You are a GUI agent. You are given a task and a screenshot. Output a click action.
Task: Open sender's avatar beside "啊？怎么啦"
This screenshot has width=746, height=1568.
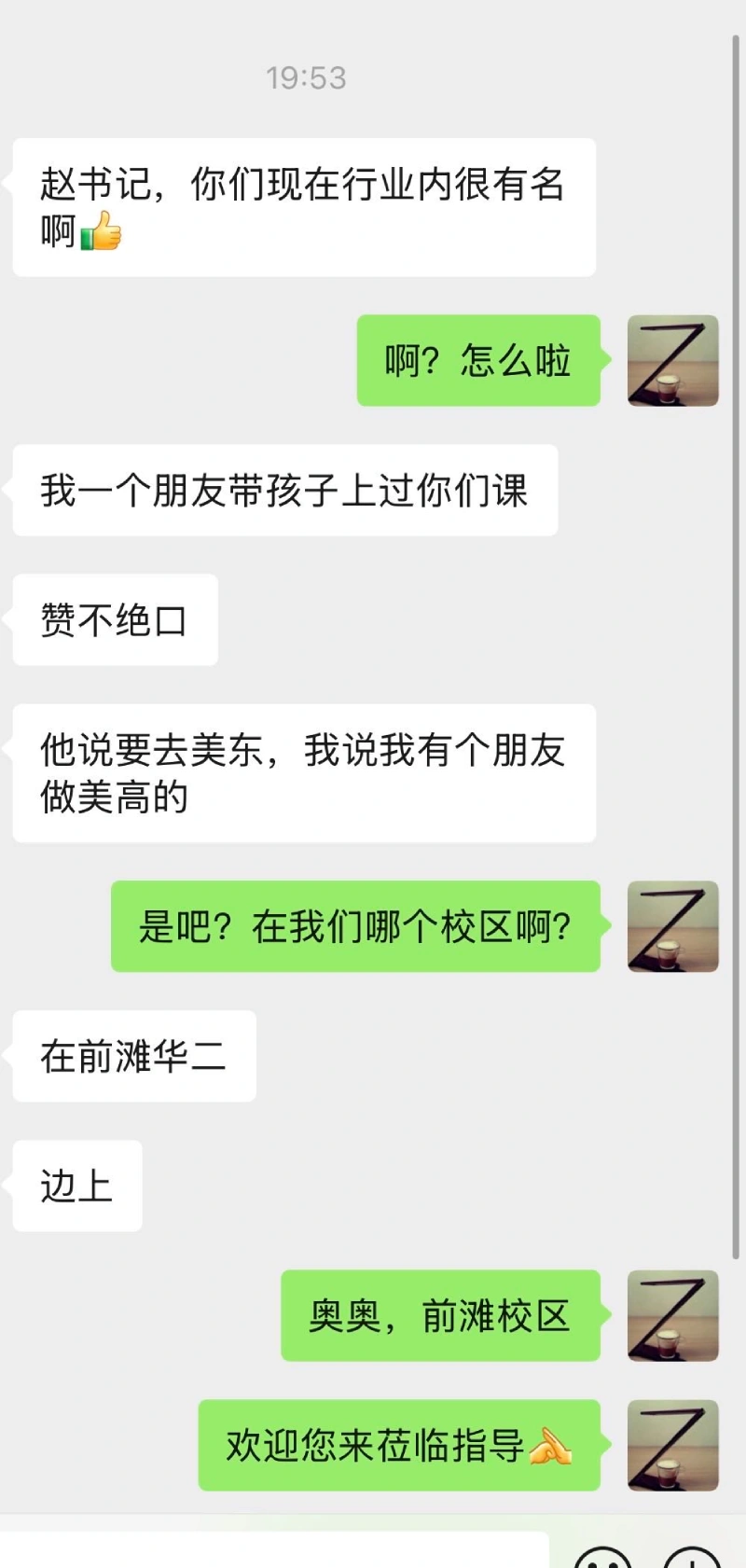tap(672, 361)
